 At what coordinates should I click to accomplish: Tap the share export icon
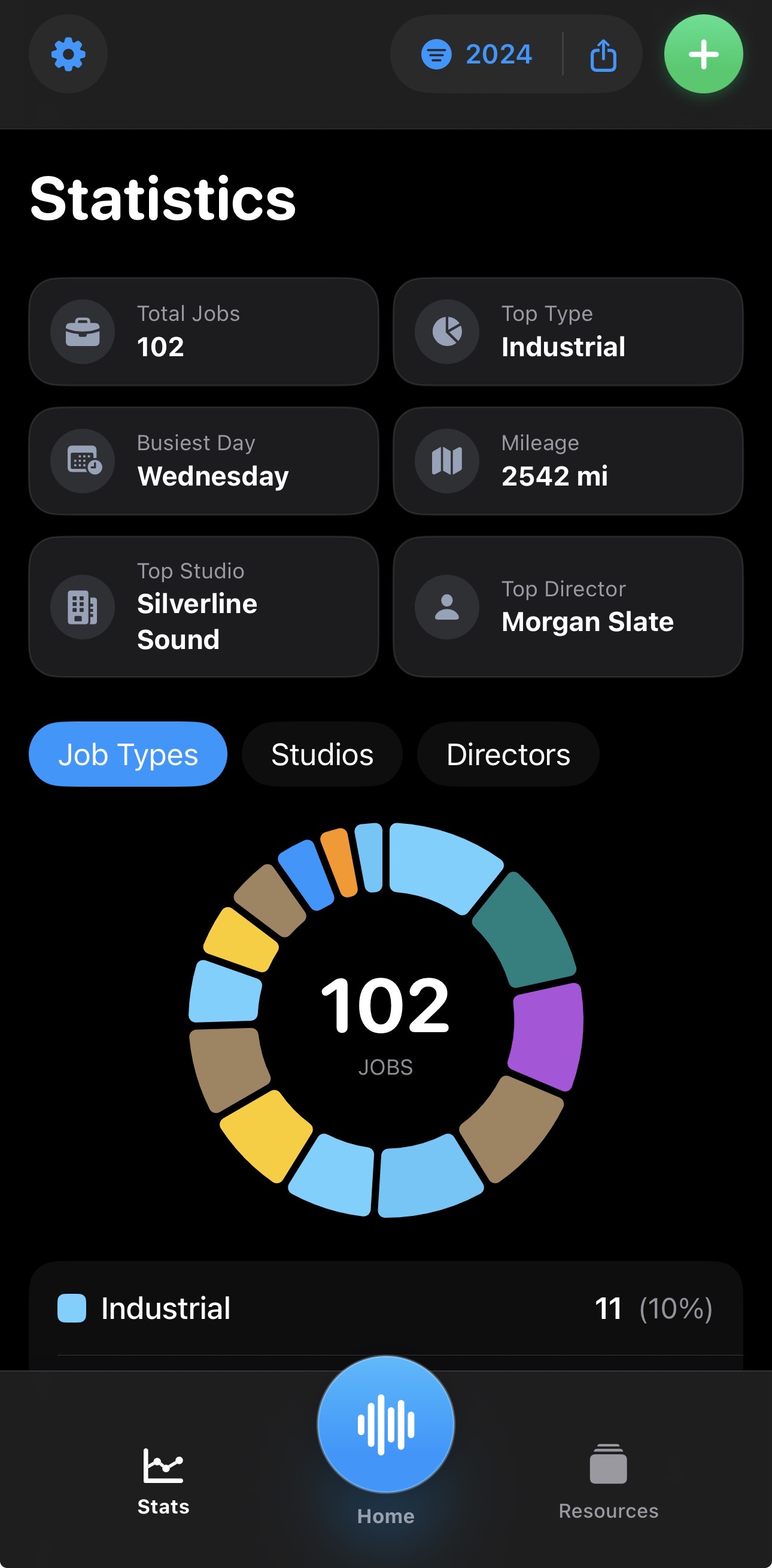tap(603, 54)
